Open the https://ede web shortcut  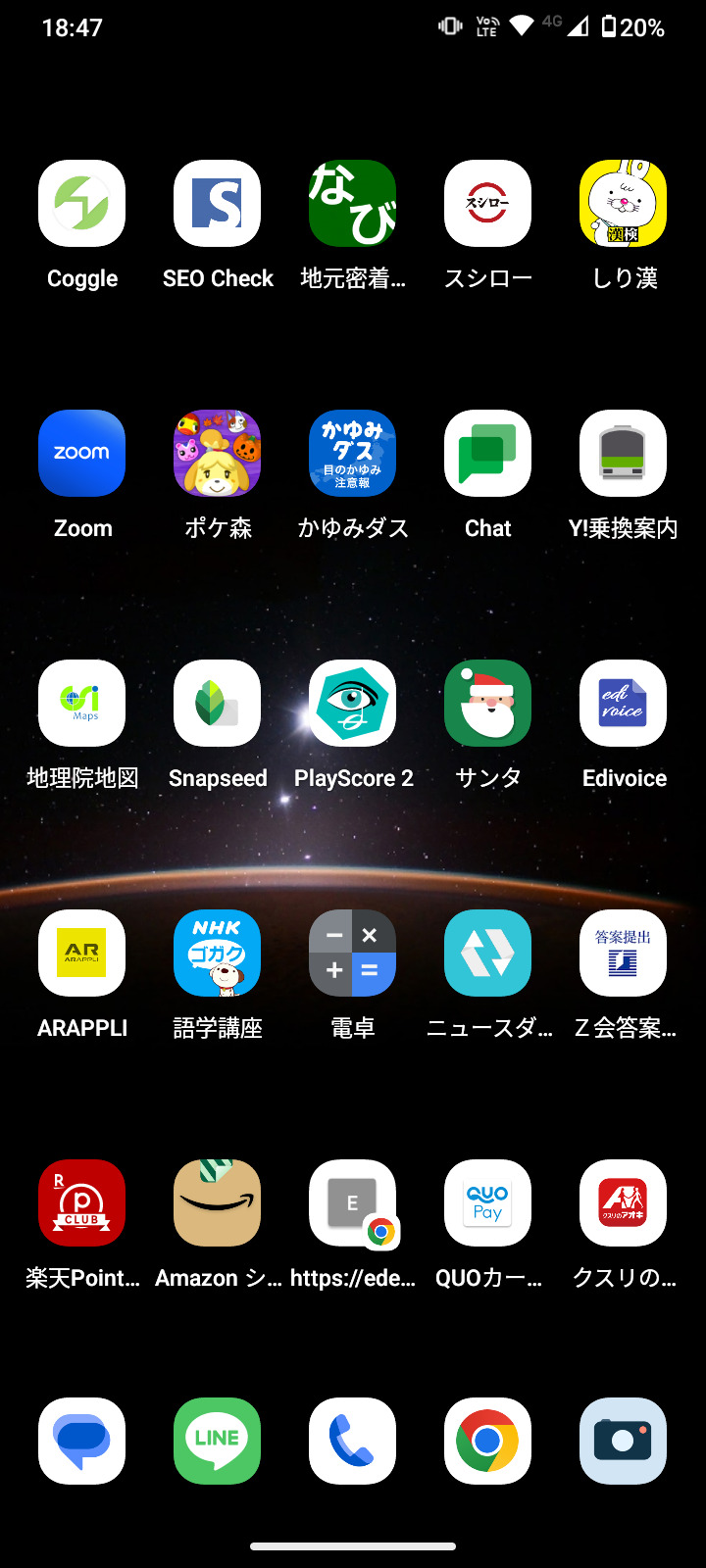[352, 1202]
